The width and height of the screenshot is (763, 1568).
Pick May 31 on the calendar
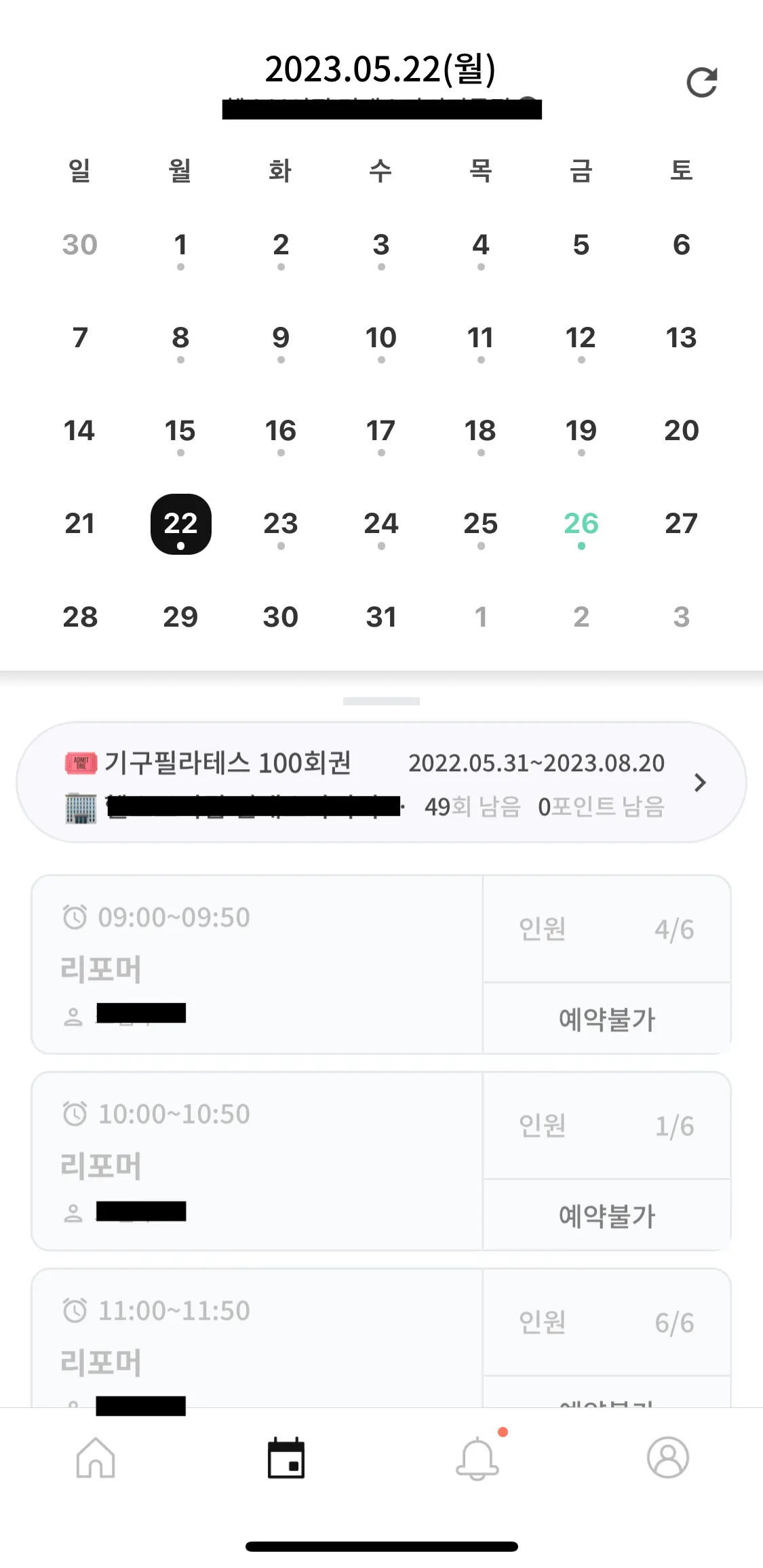tap(381, 617)
